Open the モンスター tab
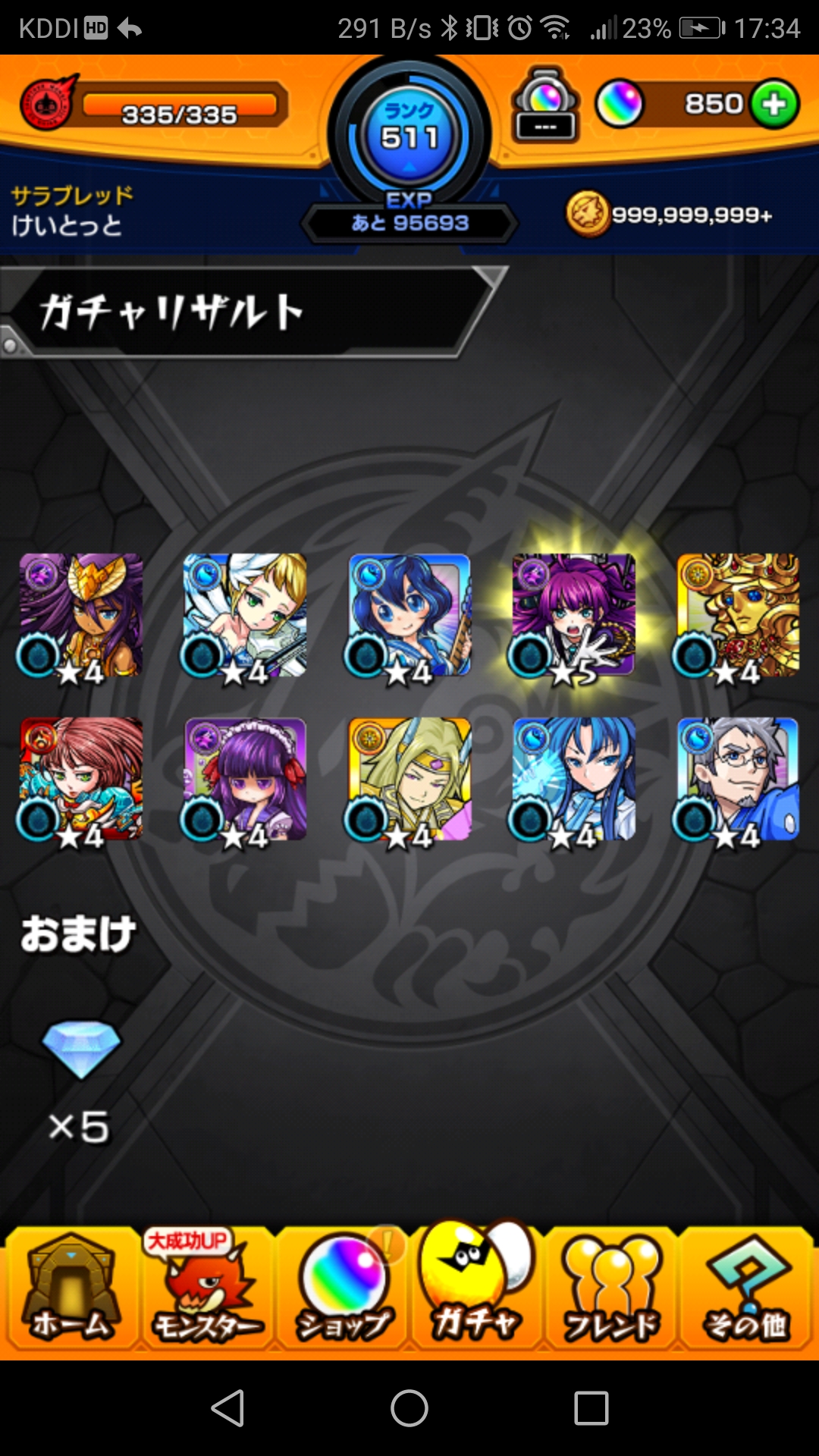Image resolution: width=819 pixels, height=1456 pixels. 207,1288
